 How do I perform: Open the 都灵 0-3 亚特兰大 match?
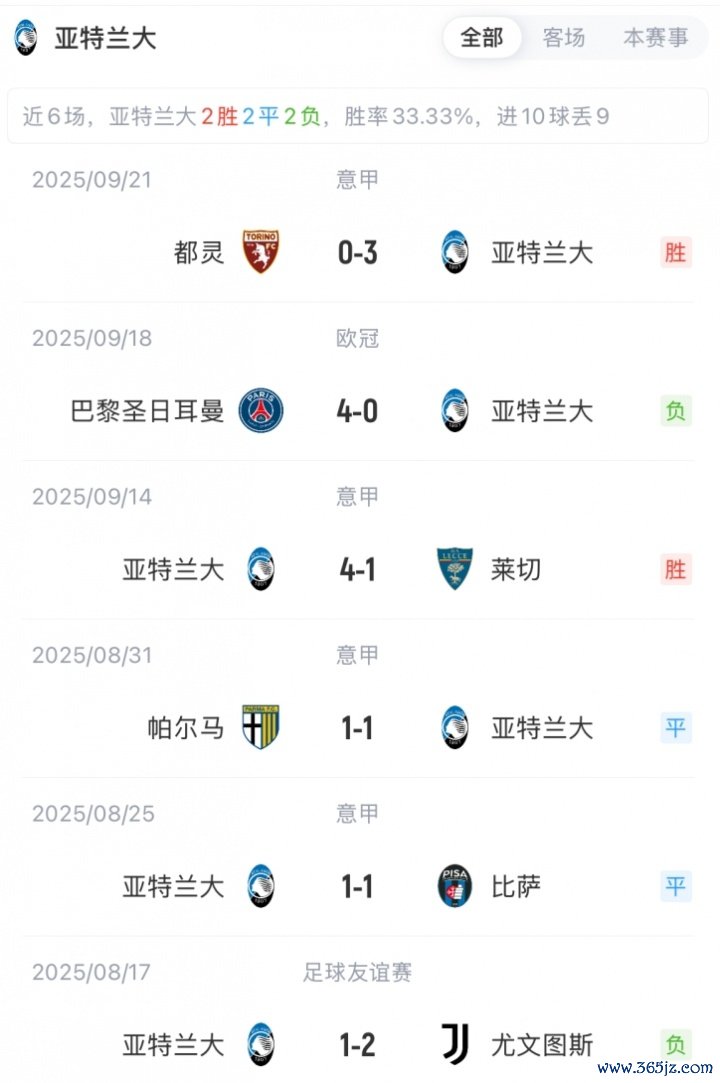click(x=358, y=252)
